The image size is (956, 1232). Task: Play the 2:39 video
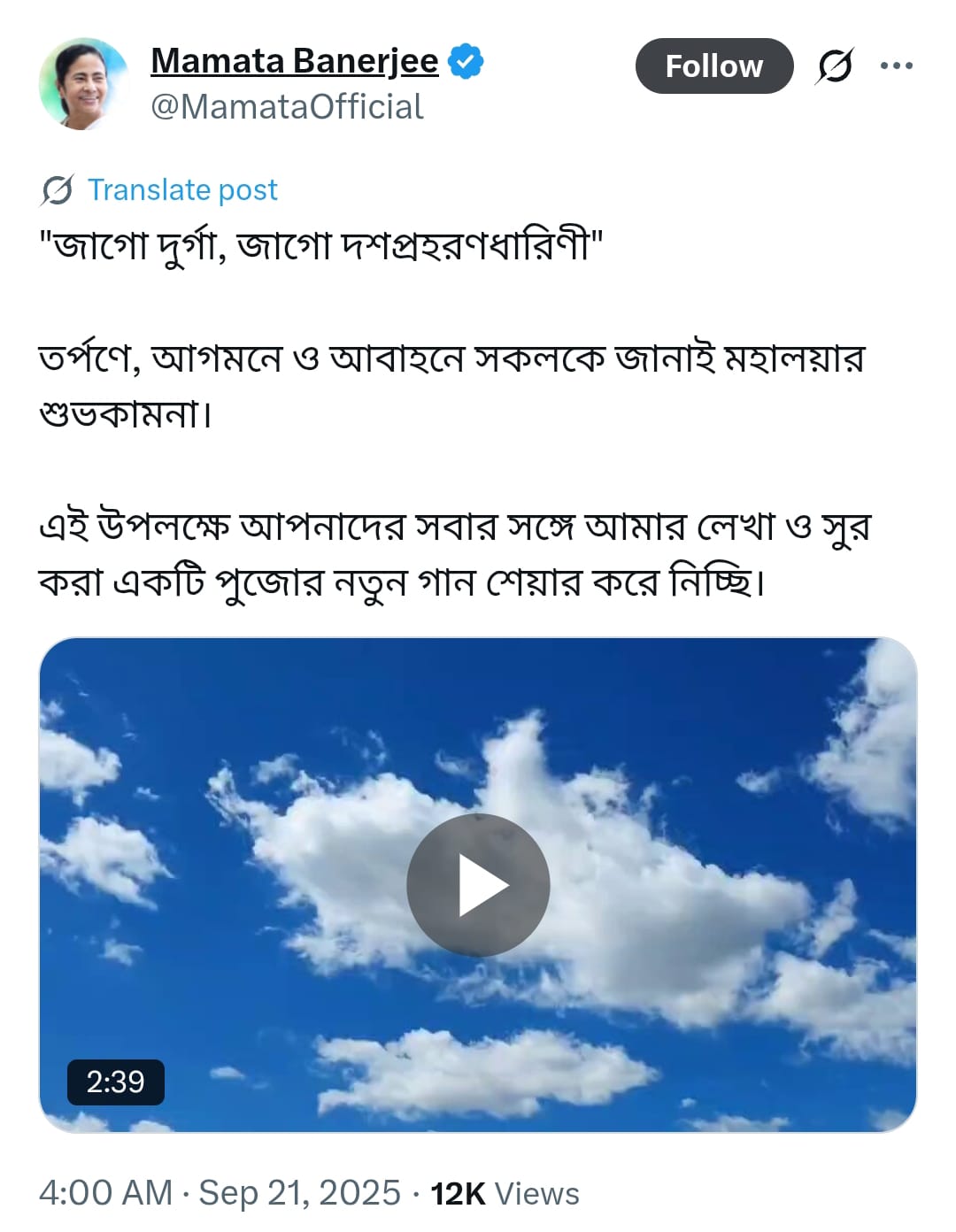coord(478,884)
